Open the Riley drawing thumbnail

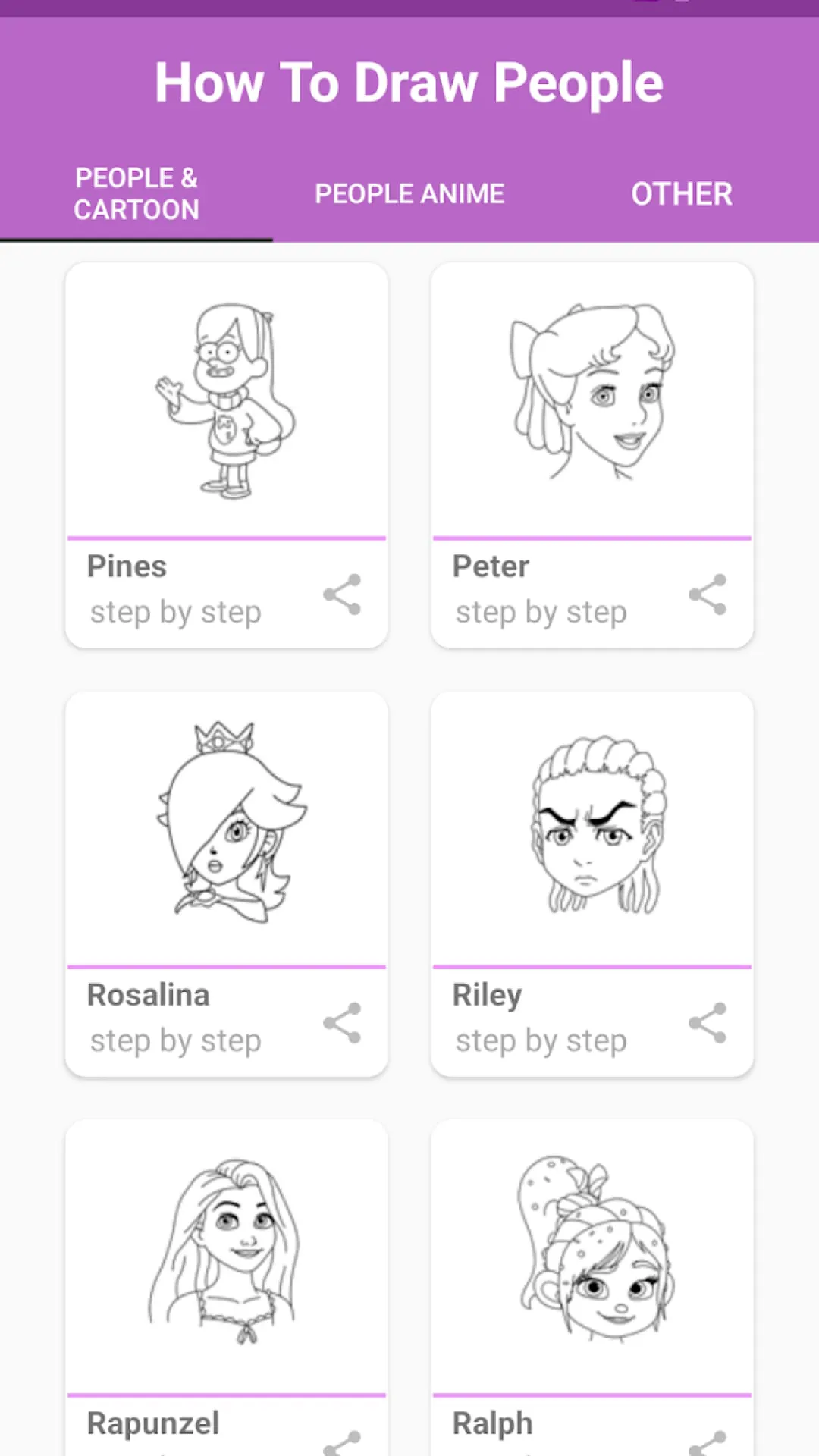click(591, 827)
